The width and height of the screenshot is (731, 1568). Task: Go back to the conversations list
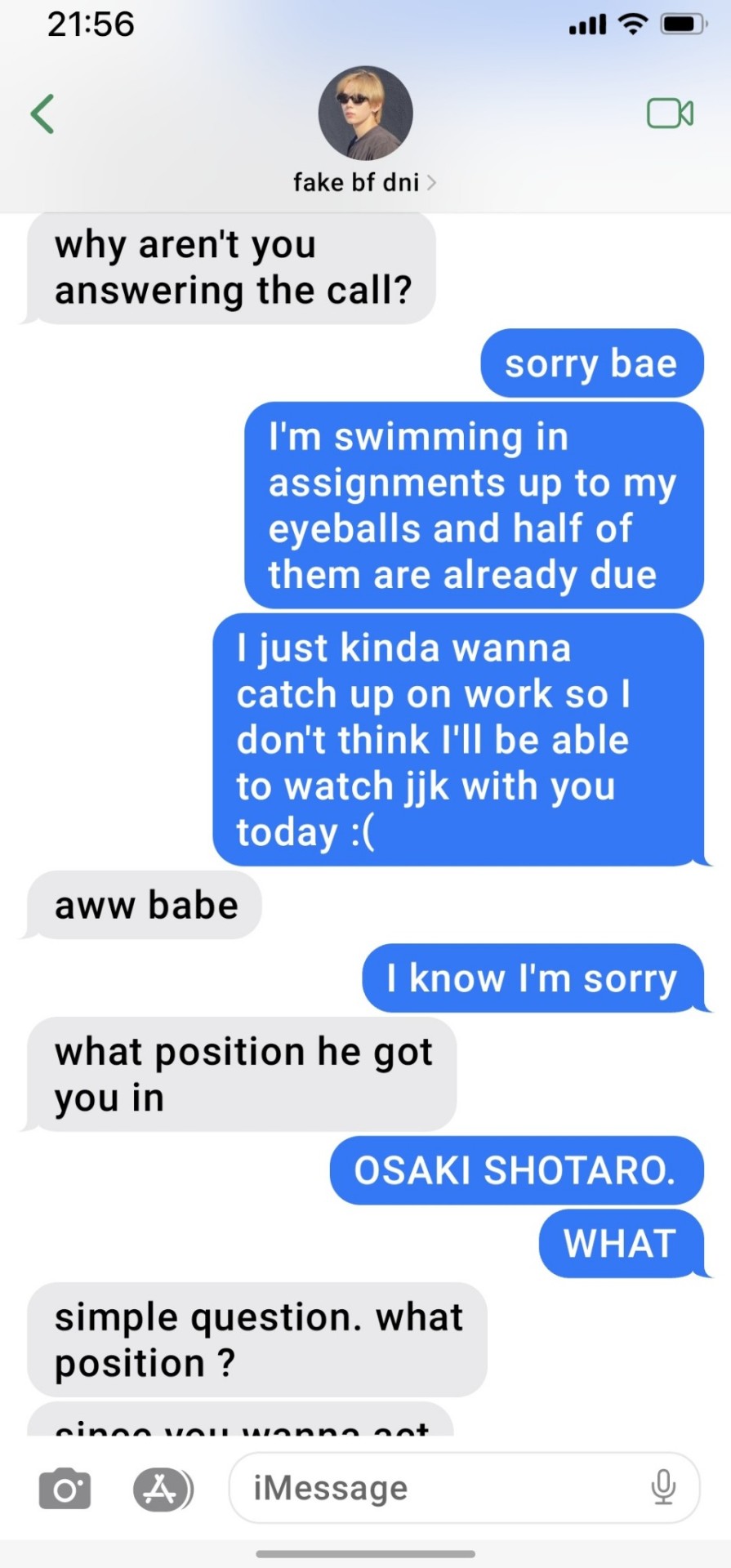pos(42,114)
